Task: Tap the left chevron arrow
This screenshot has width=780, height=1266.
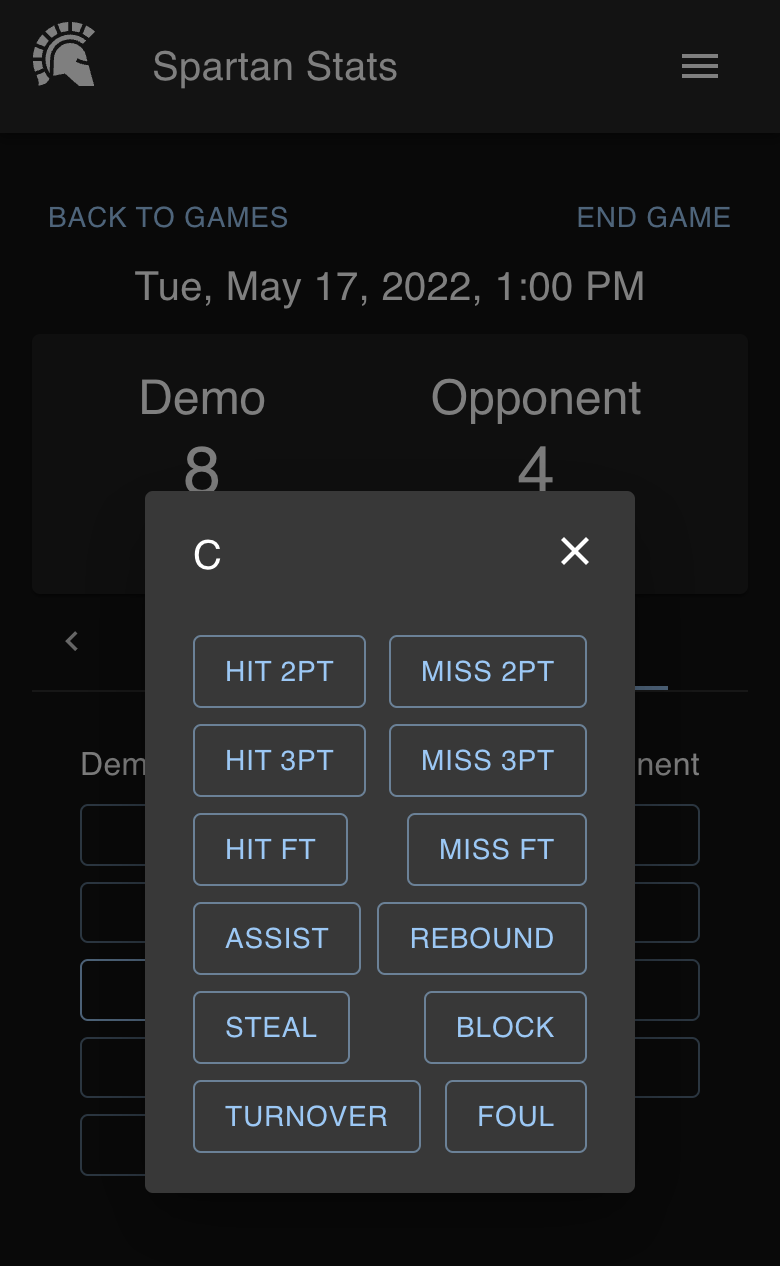Action: [72, 641]
